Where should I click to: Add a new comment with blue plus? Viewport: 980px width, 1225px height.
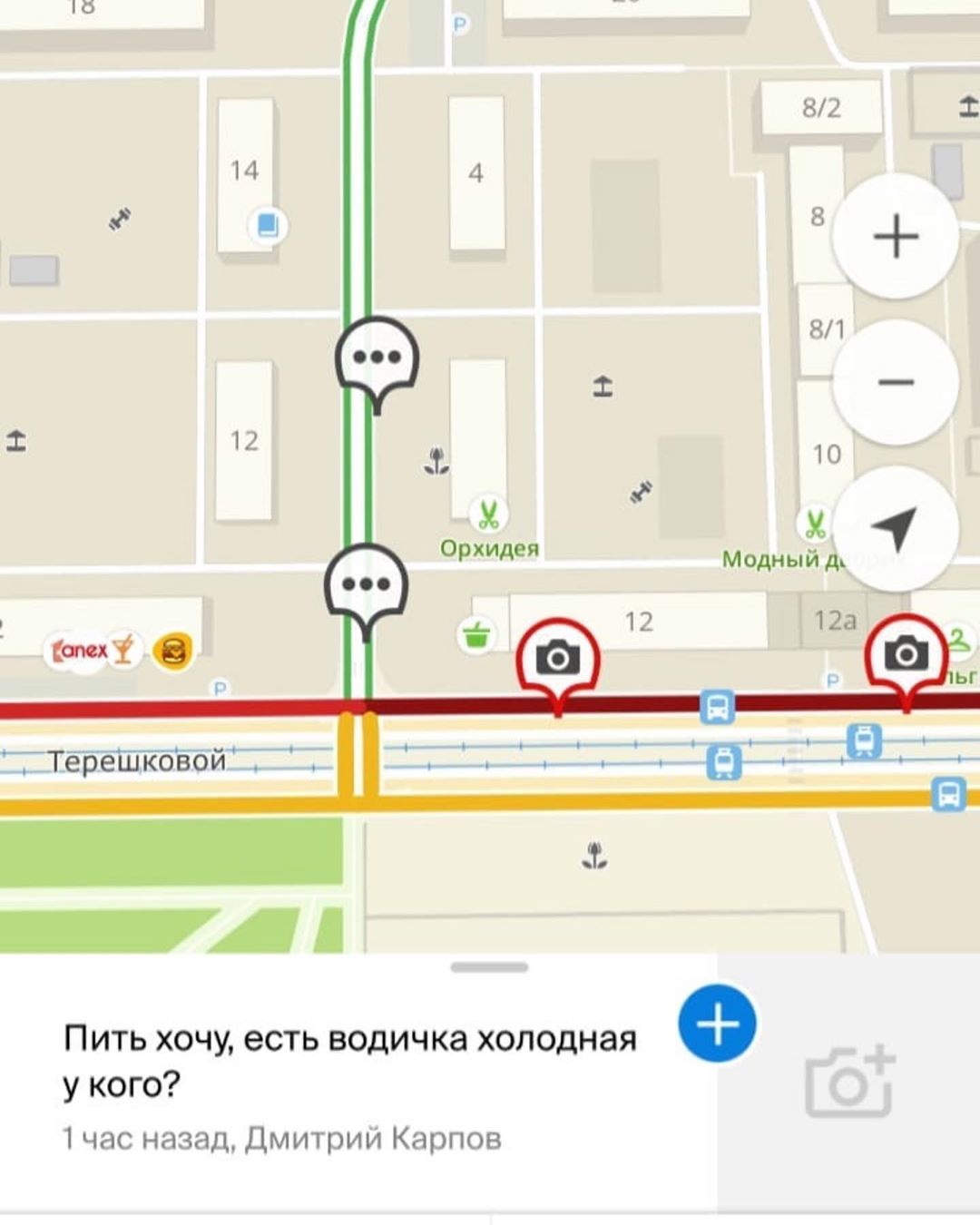pyautogui.click(x=717, y=1024)
